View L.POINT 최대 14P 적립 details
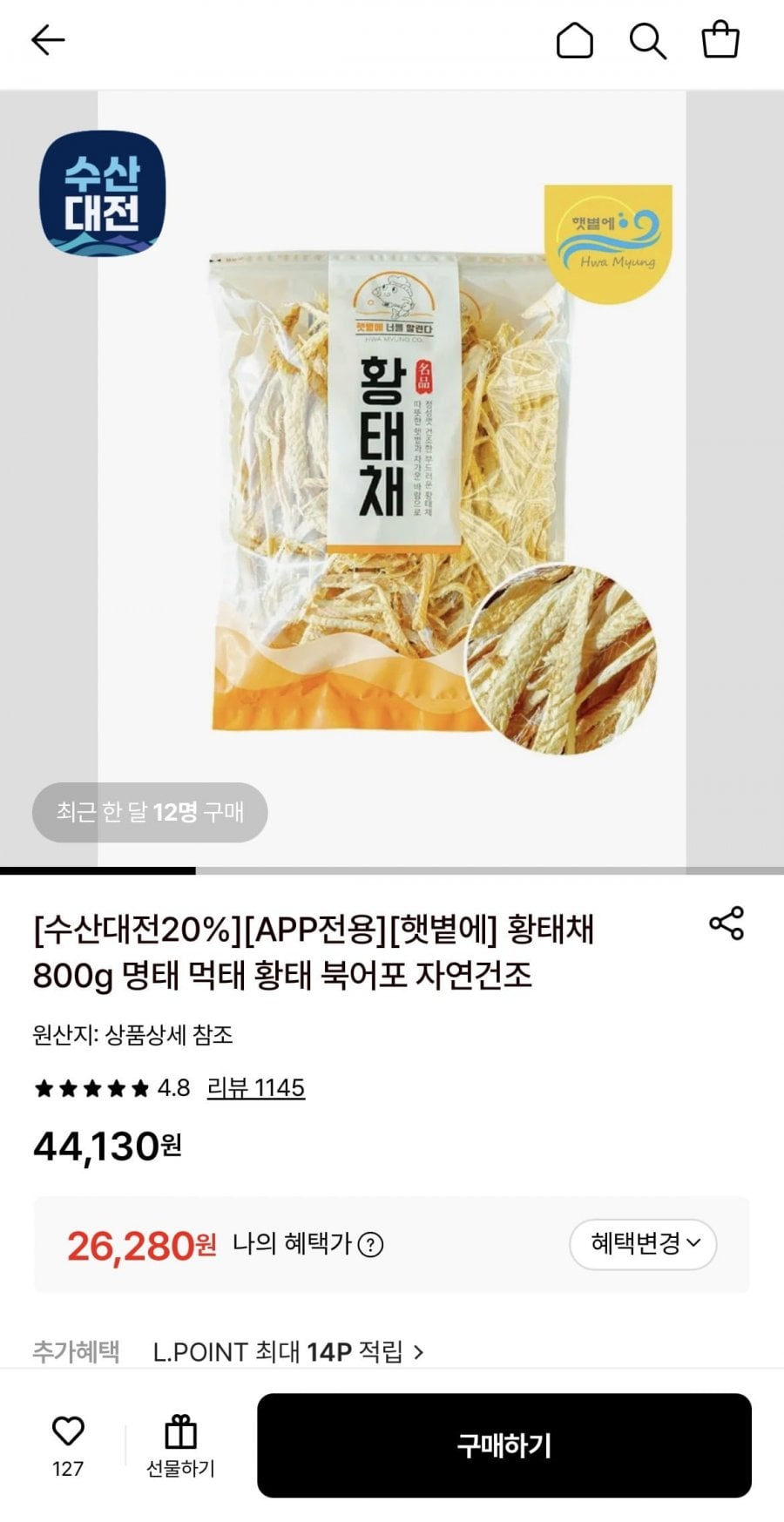 click(287, 1352)
